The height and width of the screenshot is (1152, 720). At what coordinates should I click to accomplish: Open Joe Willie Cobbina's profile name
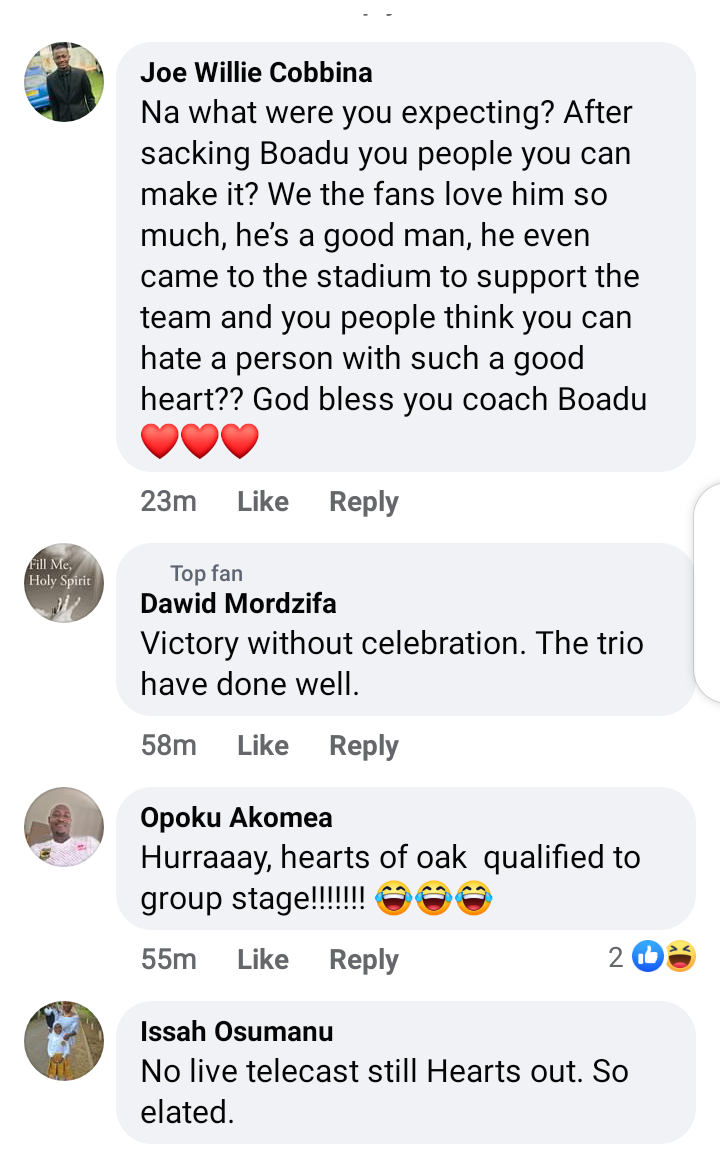pyautogui.click(x=256, y=72)
